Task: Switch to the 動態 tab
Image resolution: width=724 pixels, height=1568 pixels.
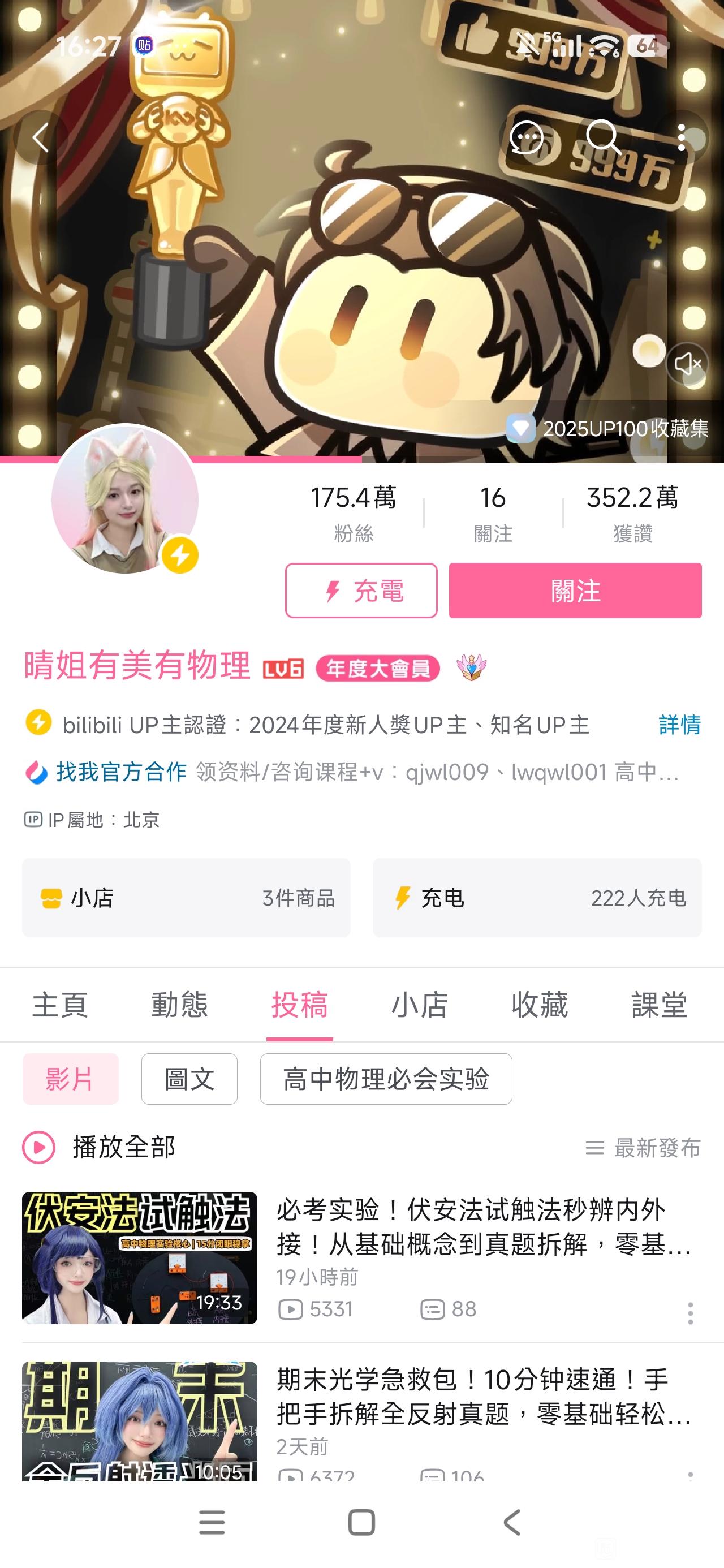Action: pyautogui.click(x=180, y=1005)
